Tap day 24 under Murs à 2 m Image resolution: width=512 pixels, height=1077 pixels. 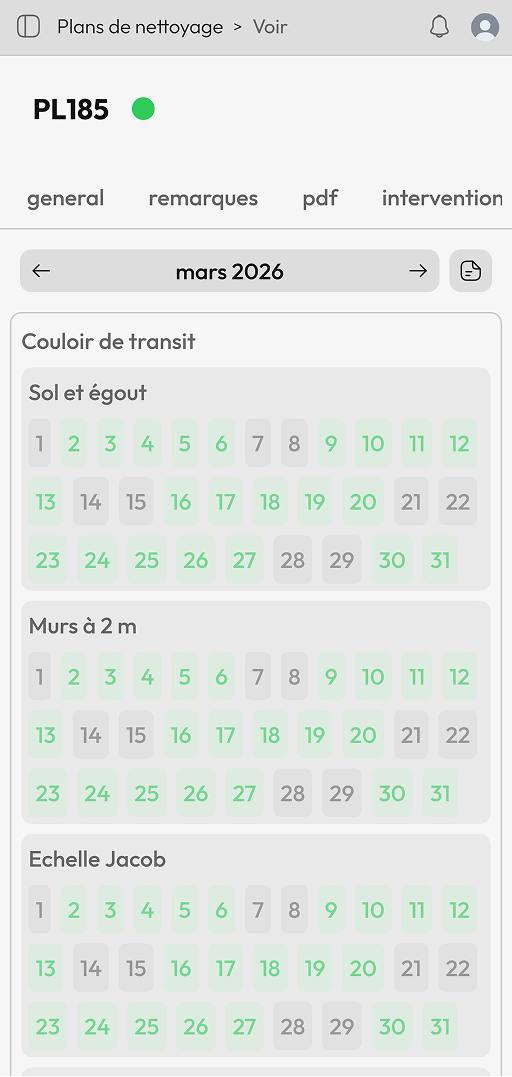[97, 793]
